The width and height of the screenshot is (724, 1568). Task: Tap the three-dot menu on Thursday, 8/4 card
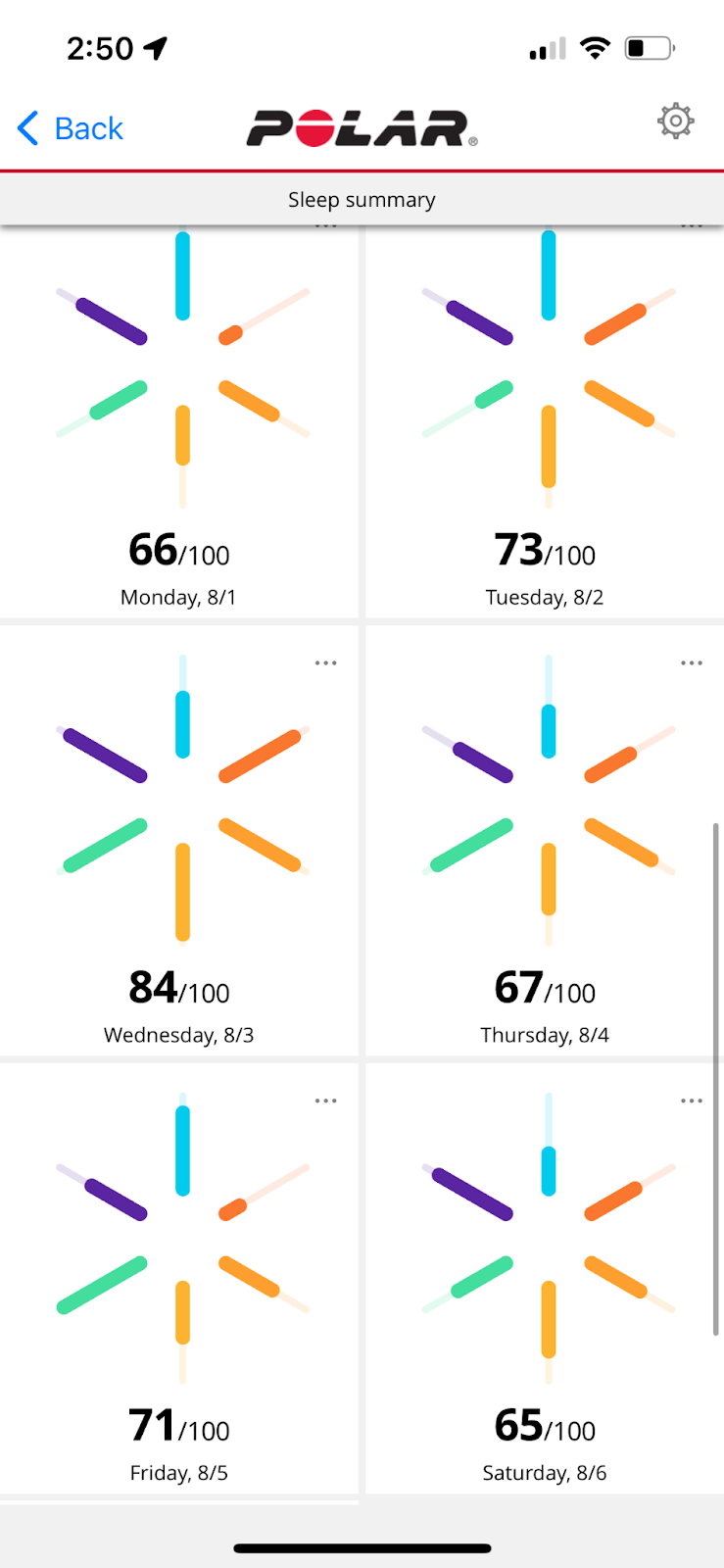point(692,663)
